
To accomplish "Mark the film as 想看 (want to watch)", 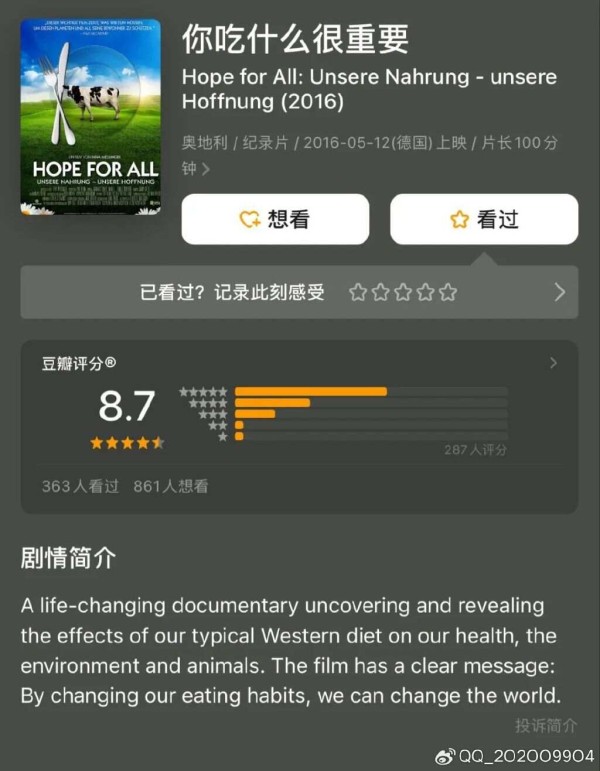I will point(275,219).
